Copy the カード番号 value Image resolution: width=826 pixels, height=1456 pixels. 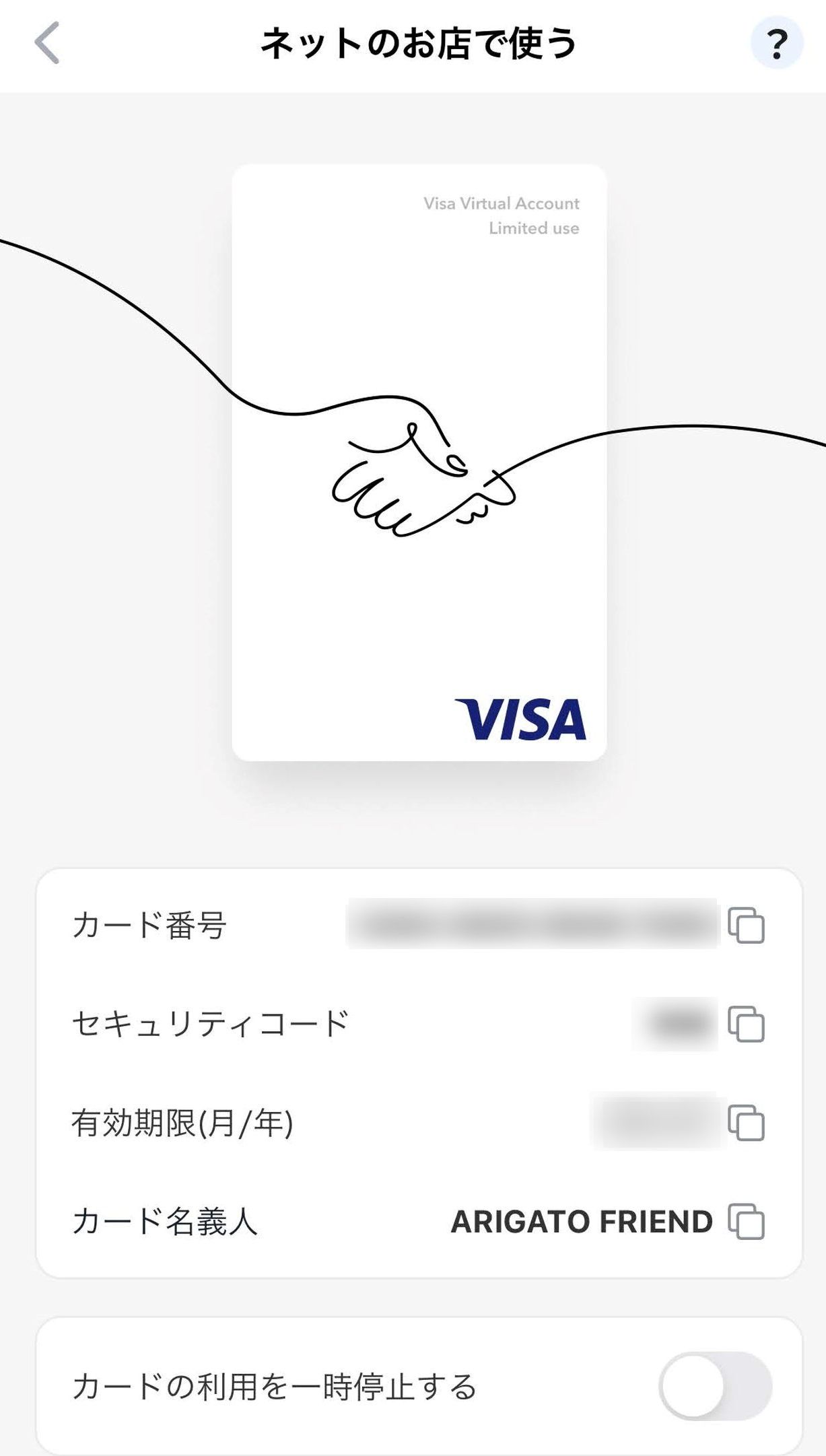pos(746,926)
